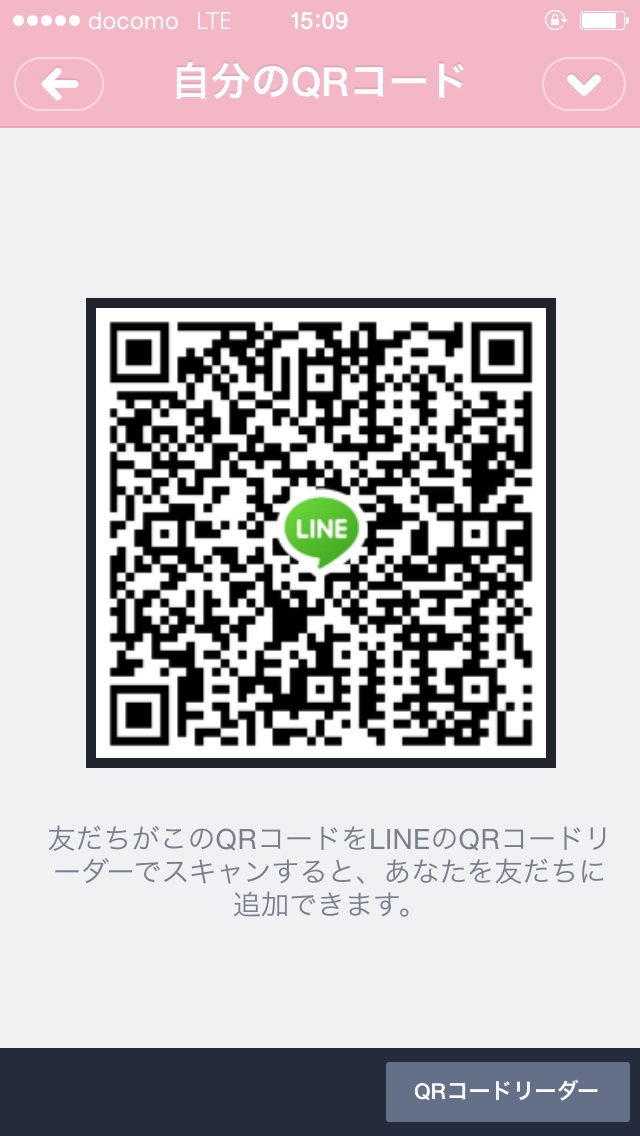Go back using the arrow button
640x1136 pixels.
pyautogui.click(x=59, y=84)
